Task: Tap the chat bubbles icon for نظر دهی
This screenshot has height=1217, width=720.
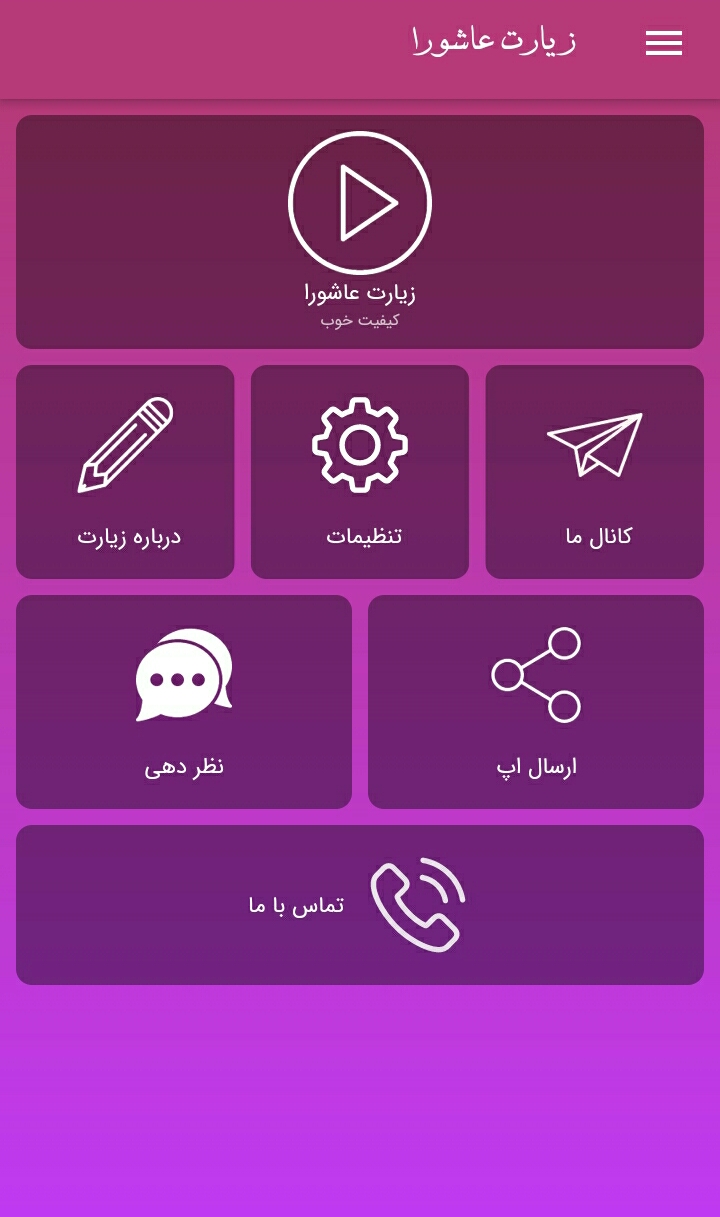Action: tap(183, 673)
